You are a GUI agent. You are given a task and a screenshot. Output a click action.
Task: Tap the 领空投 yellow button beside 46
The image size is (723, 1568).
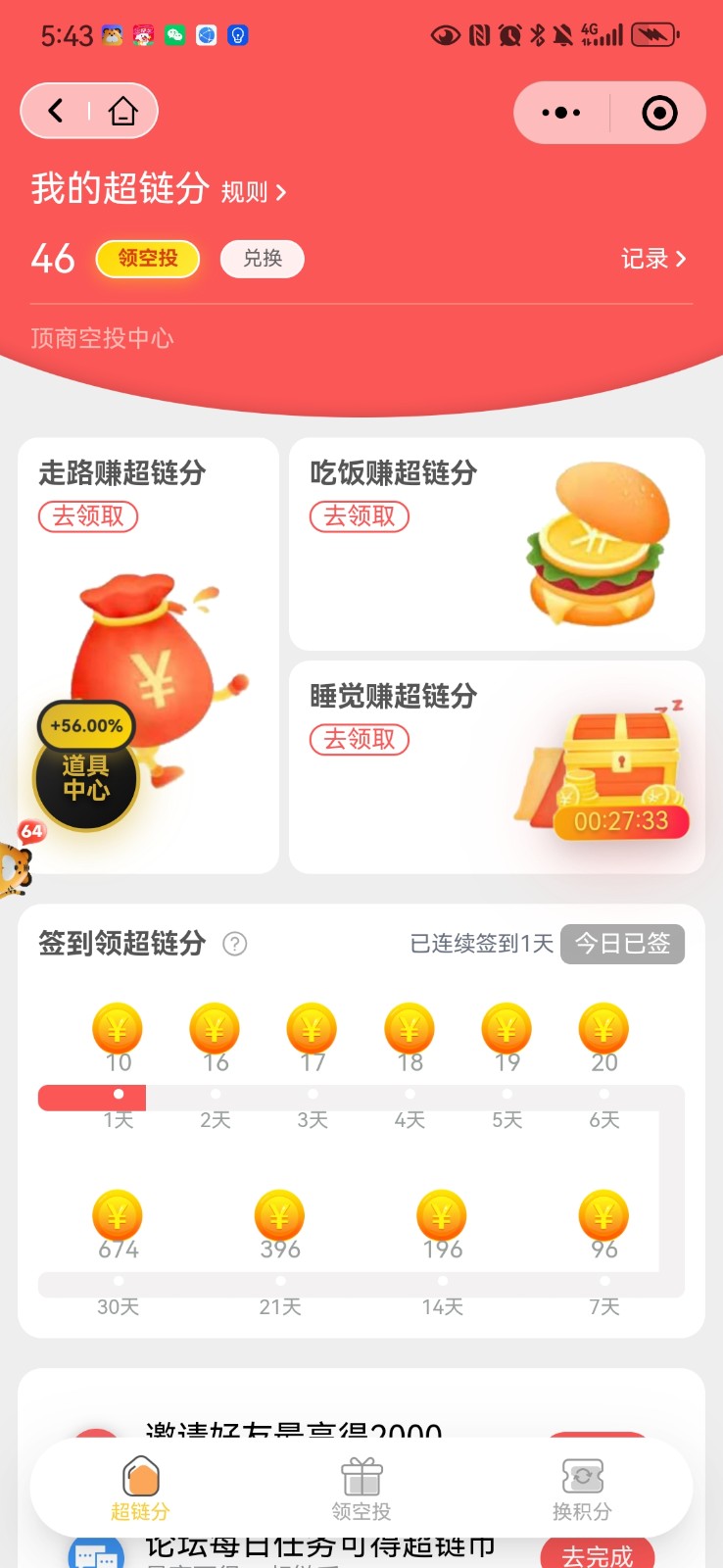147,259
